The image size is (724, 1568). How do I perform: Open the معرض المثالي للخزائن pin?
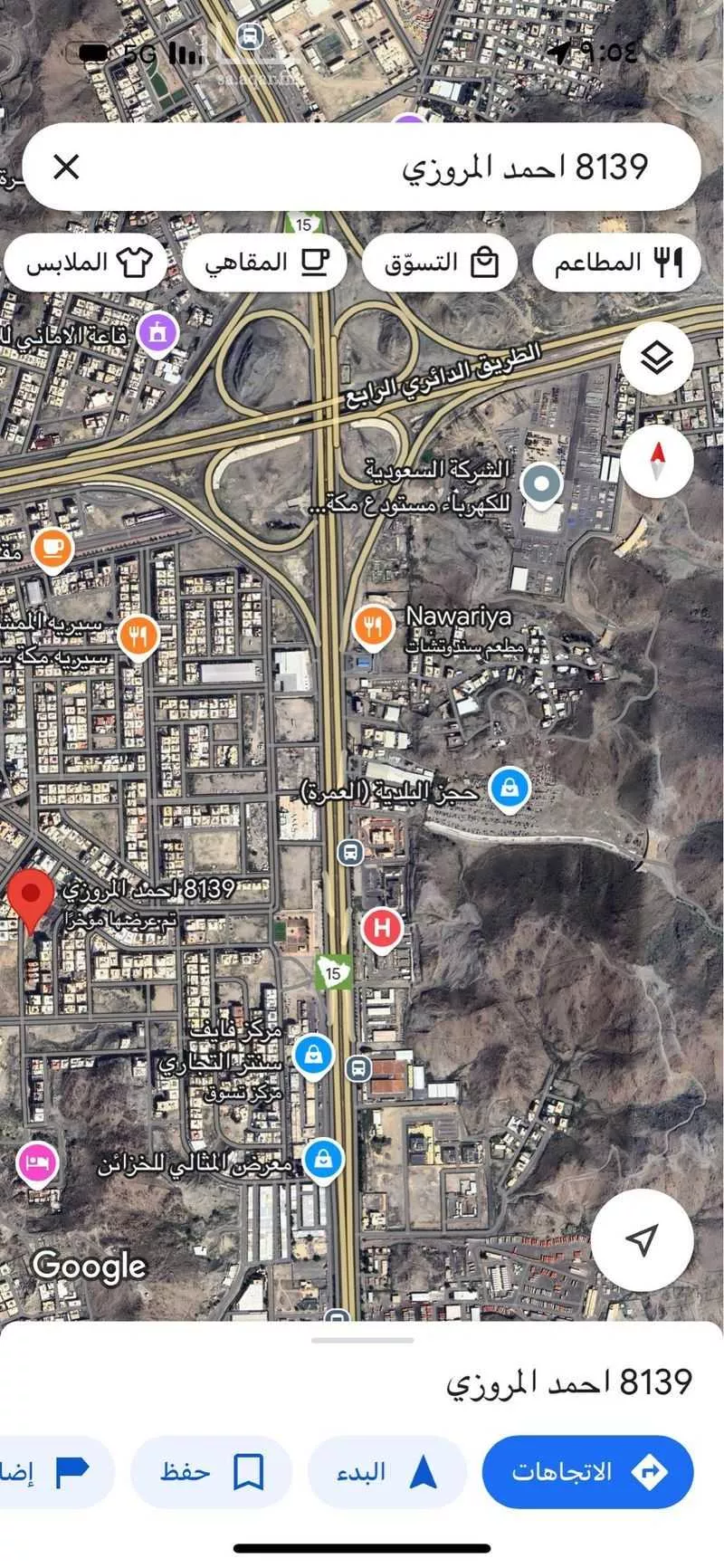coord(323,1160)
